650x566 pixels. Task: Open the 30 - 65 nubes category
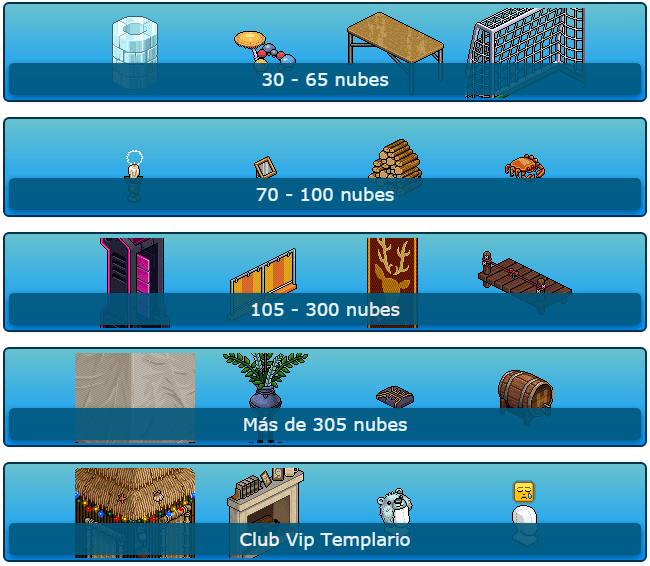coord(325,79)
